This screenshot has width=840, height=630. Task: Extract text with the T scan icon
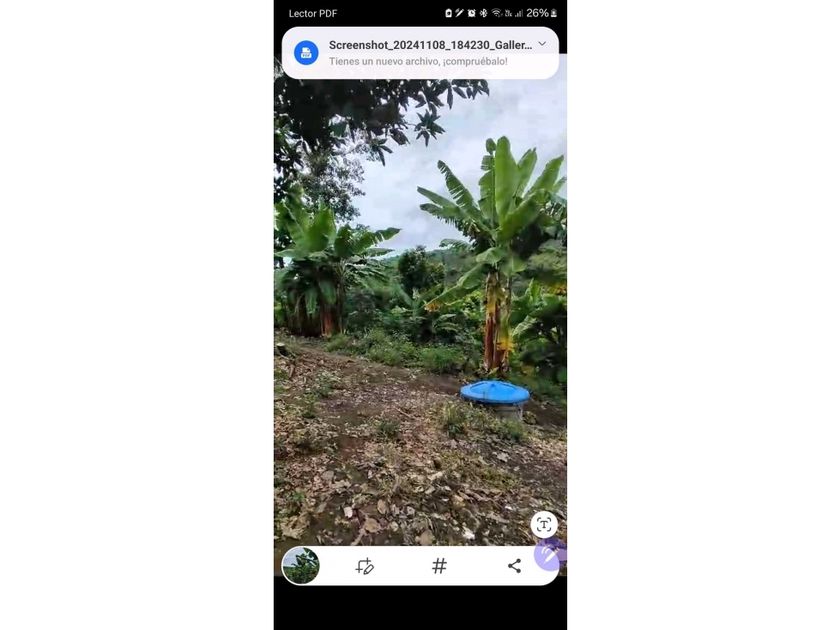[544, 524]
